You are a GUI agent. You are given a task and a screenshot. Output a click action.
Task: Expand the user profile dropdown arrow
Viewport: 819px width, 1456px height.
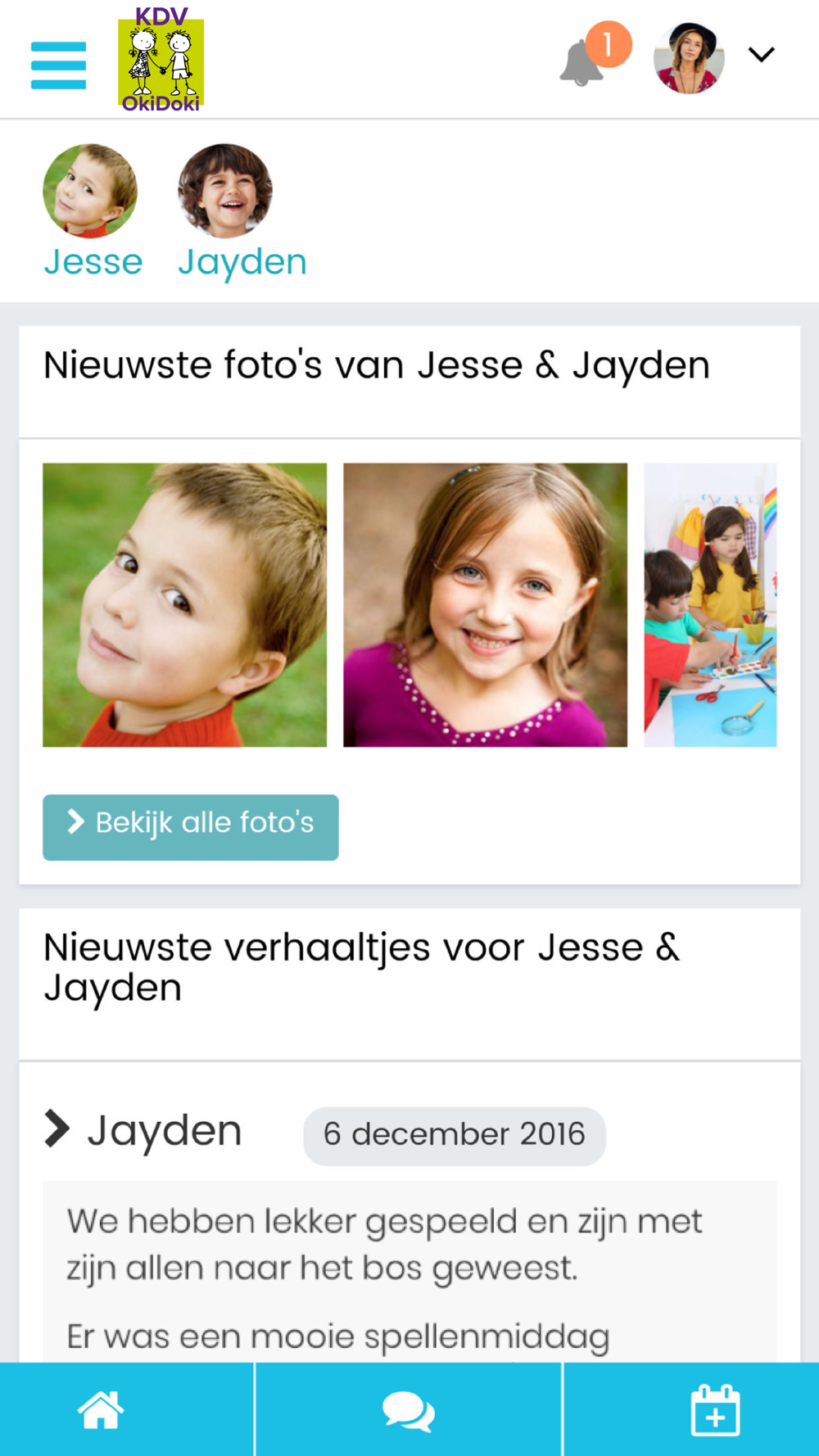coord(761,55)
